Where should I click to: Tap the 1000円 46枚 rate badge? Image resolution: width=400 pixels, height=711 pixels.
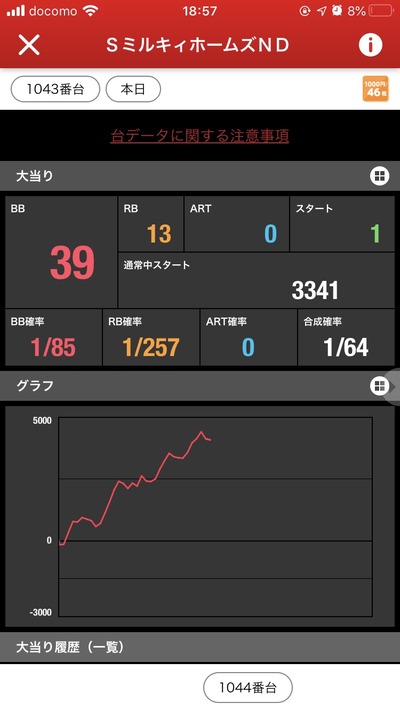click(375, 88)
